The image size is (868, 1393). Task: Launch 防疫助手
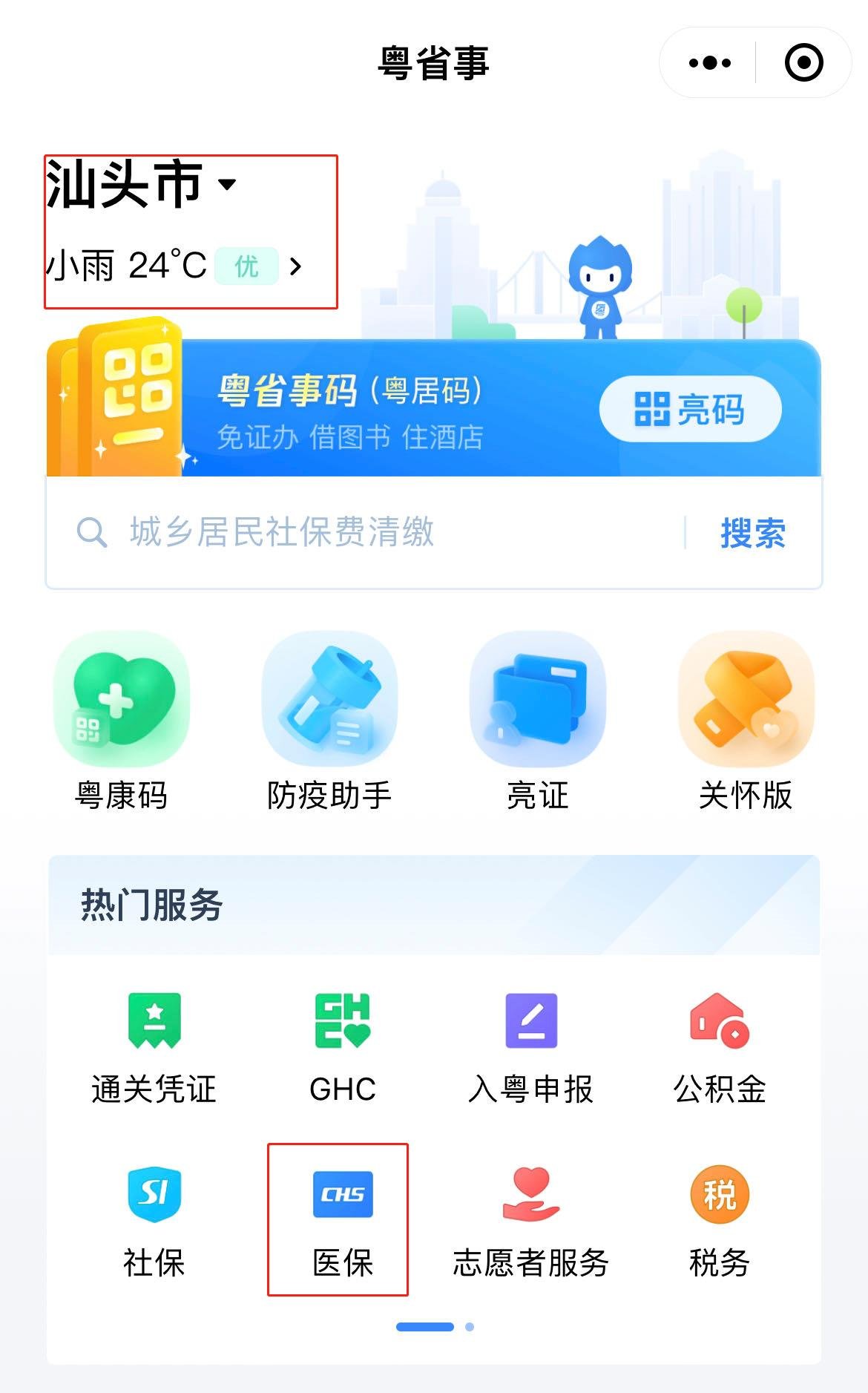pos(329,721)
